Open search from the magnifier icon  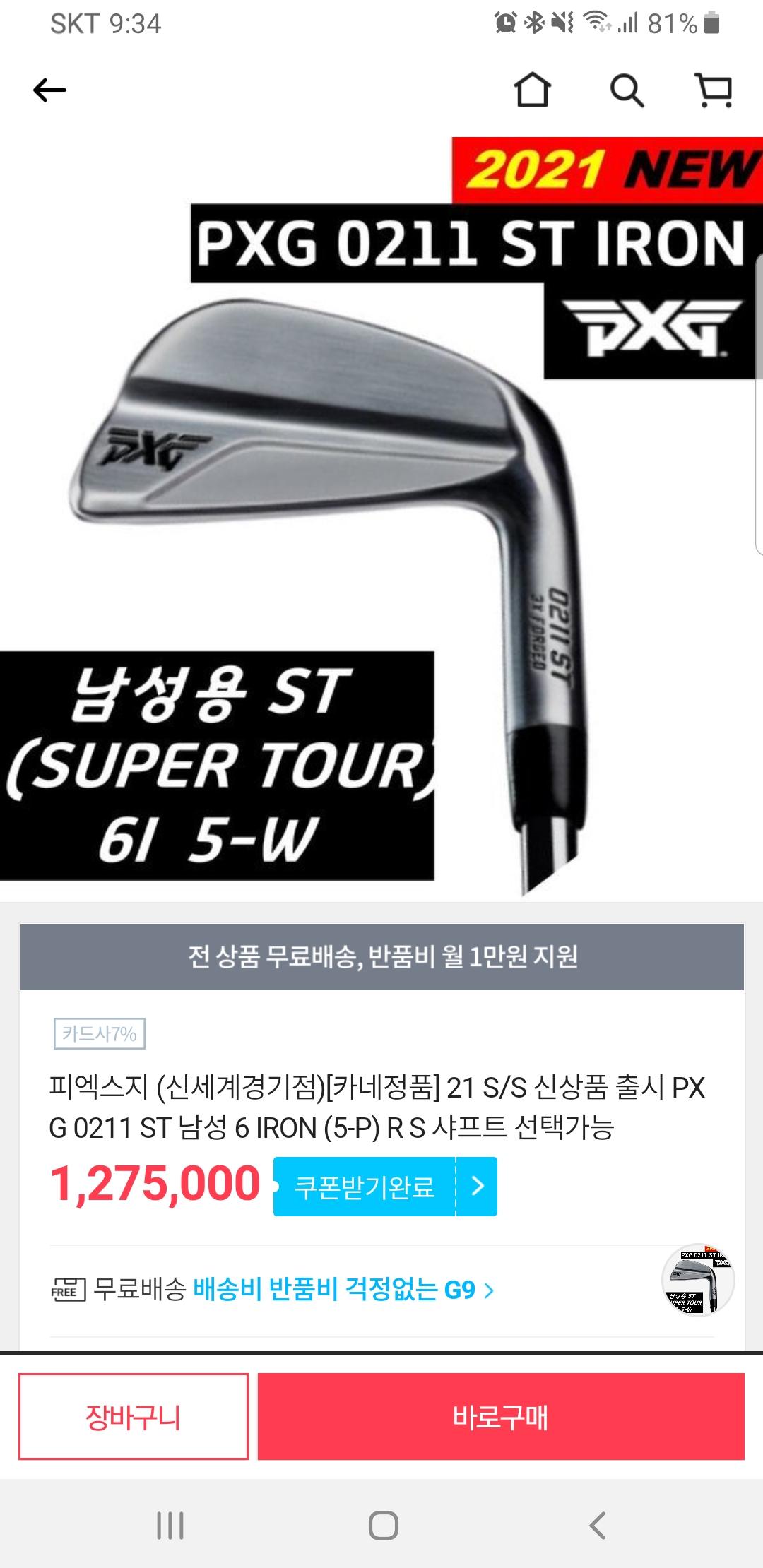point(627,90)
